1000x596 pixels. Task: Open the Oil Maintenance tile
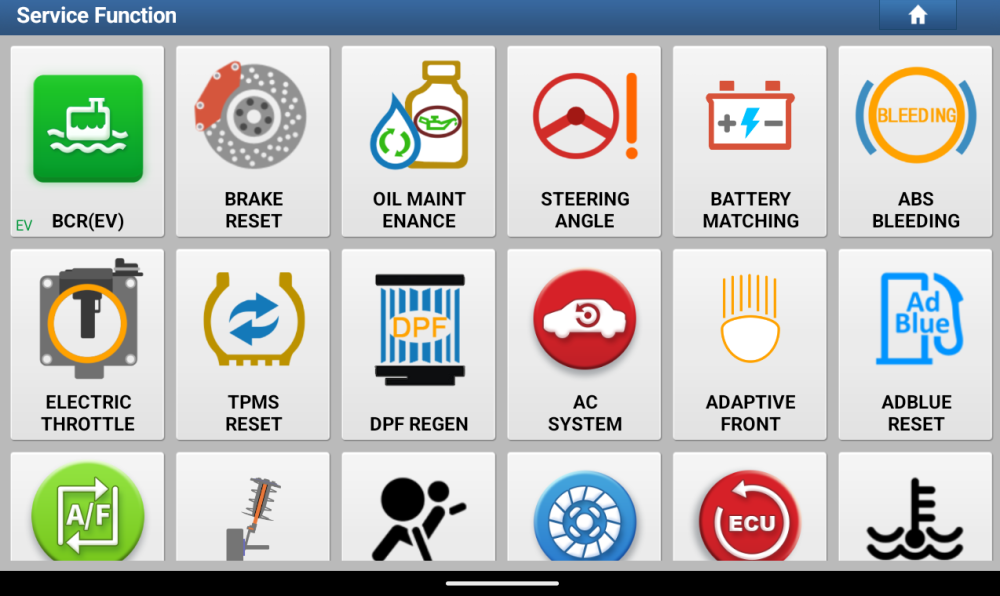[x=419, y=141]
